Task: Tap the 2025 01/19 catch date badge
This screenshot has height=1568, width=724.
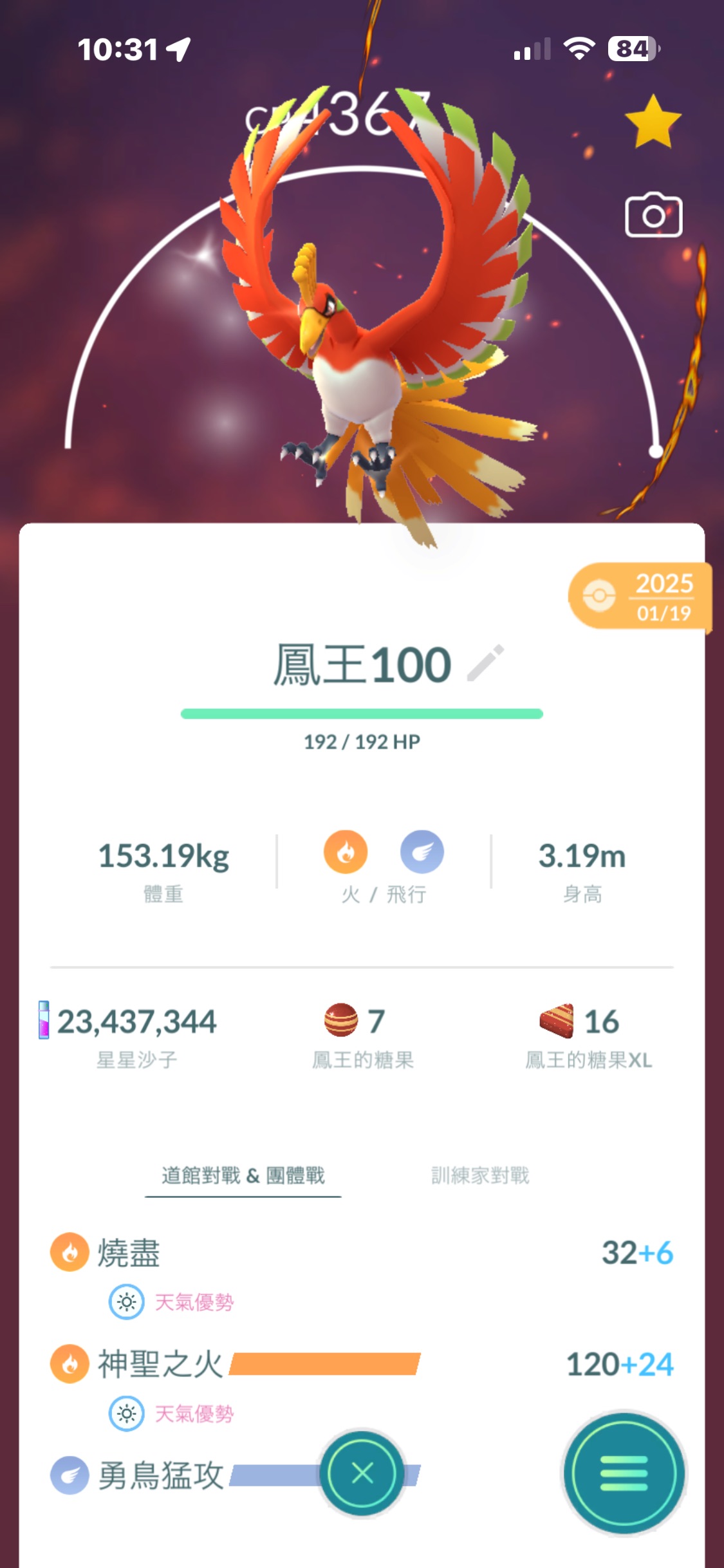Action: click(x=640, y=597)
